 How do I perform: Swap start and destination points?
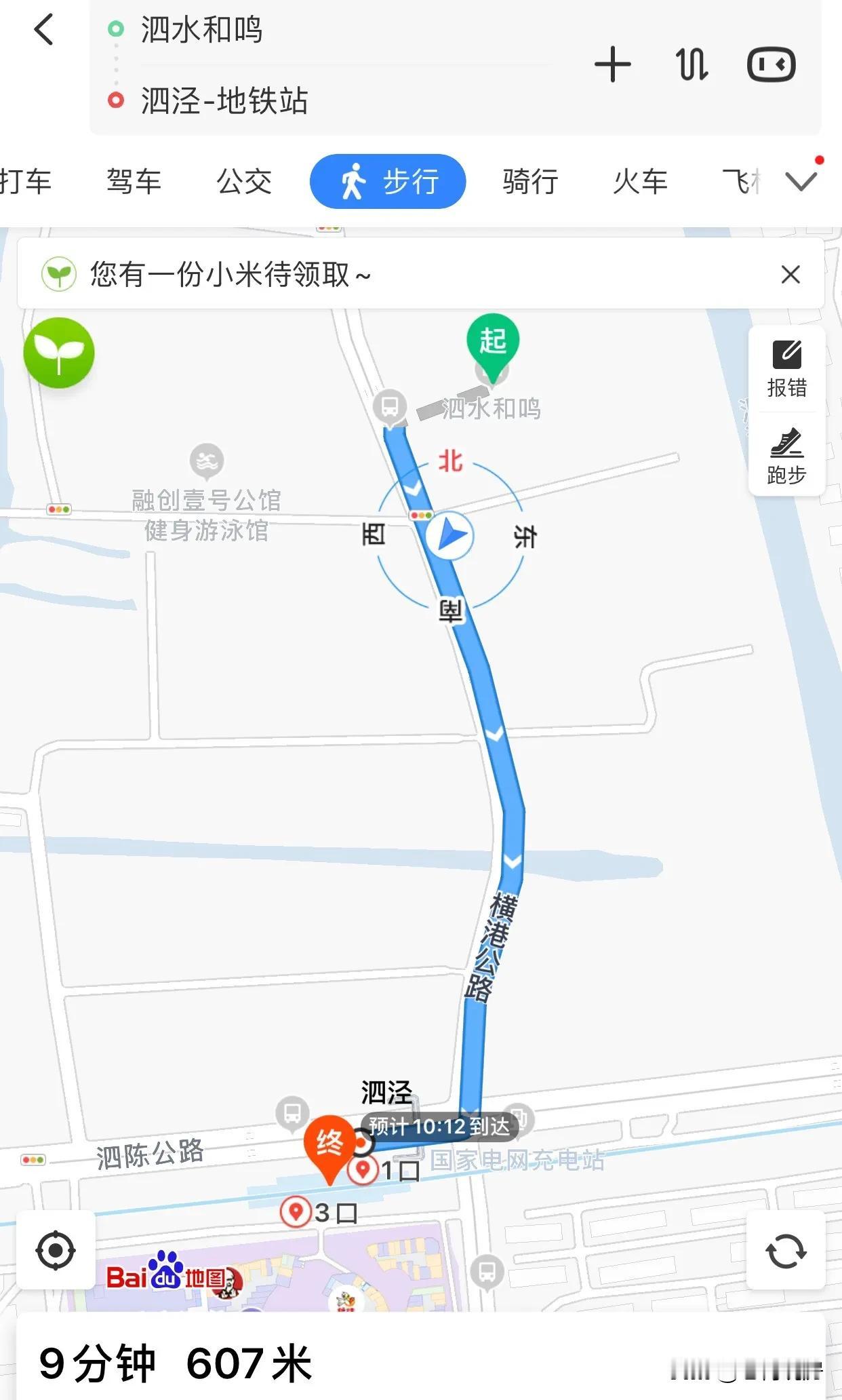(x=691, y=64)
